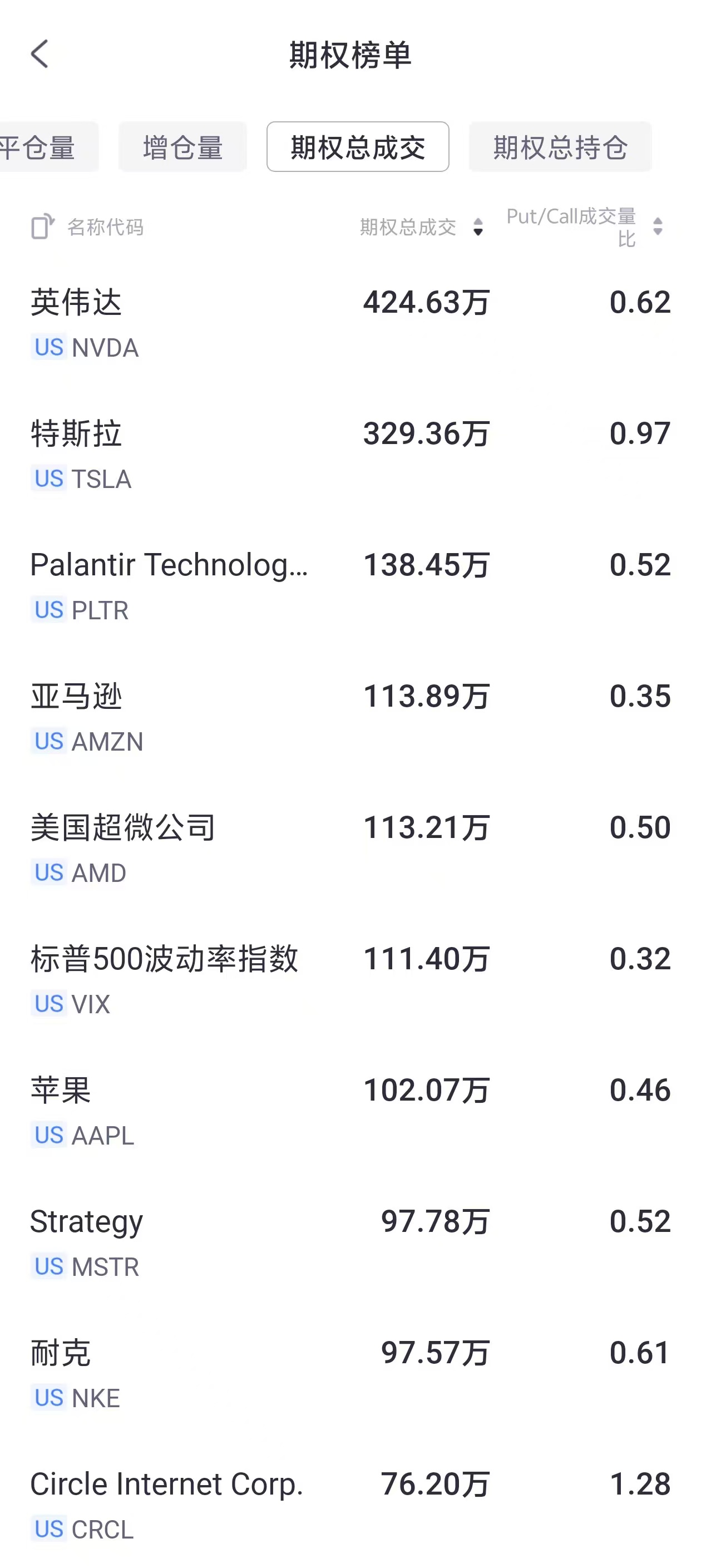
Task: Sort by the 期权总成交 column
Action: 422,227
